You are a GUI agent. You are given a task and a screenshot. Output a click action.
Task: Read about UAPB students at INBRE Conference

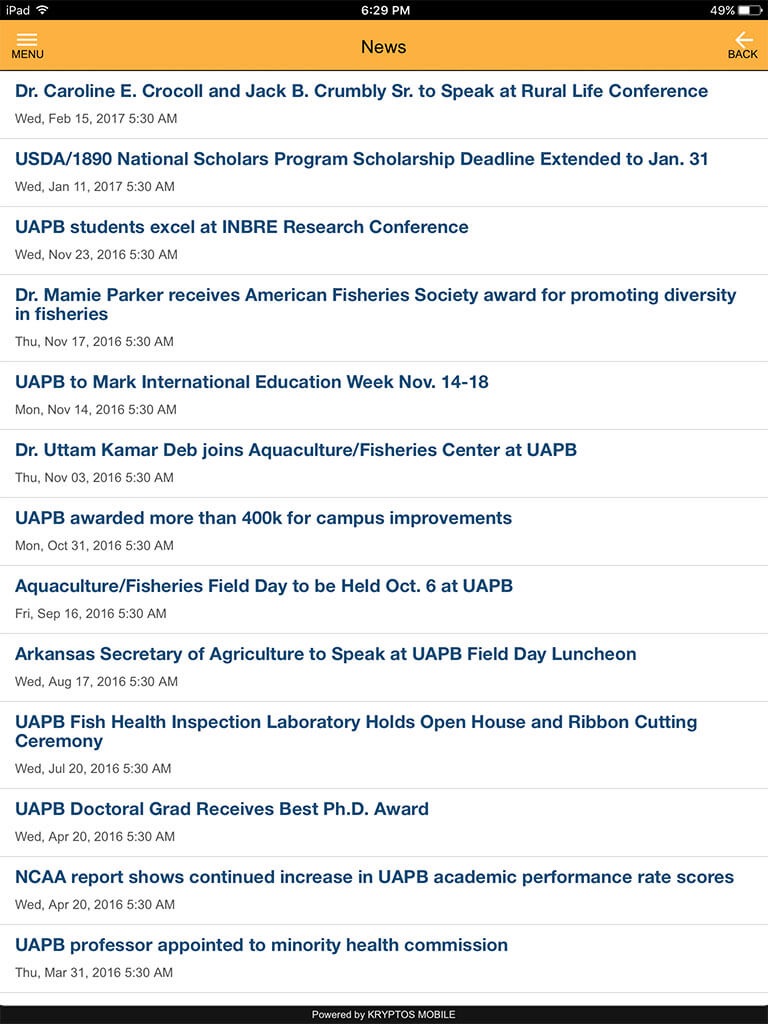click(x=384, y=240)
